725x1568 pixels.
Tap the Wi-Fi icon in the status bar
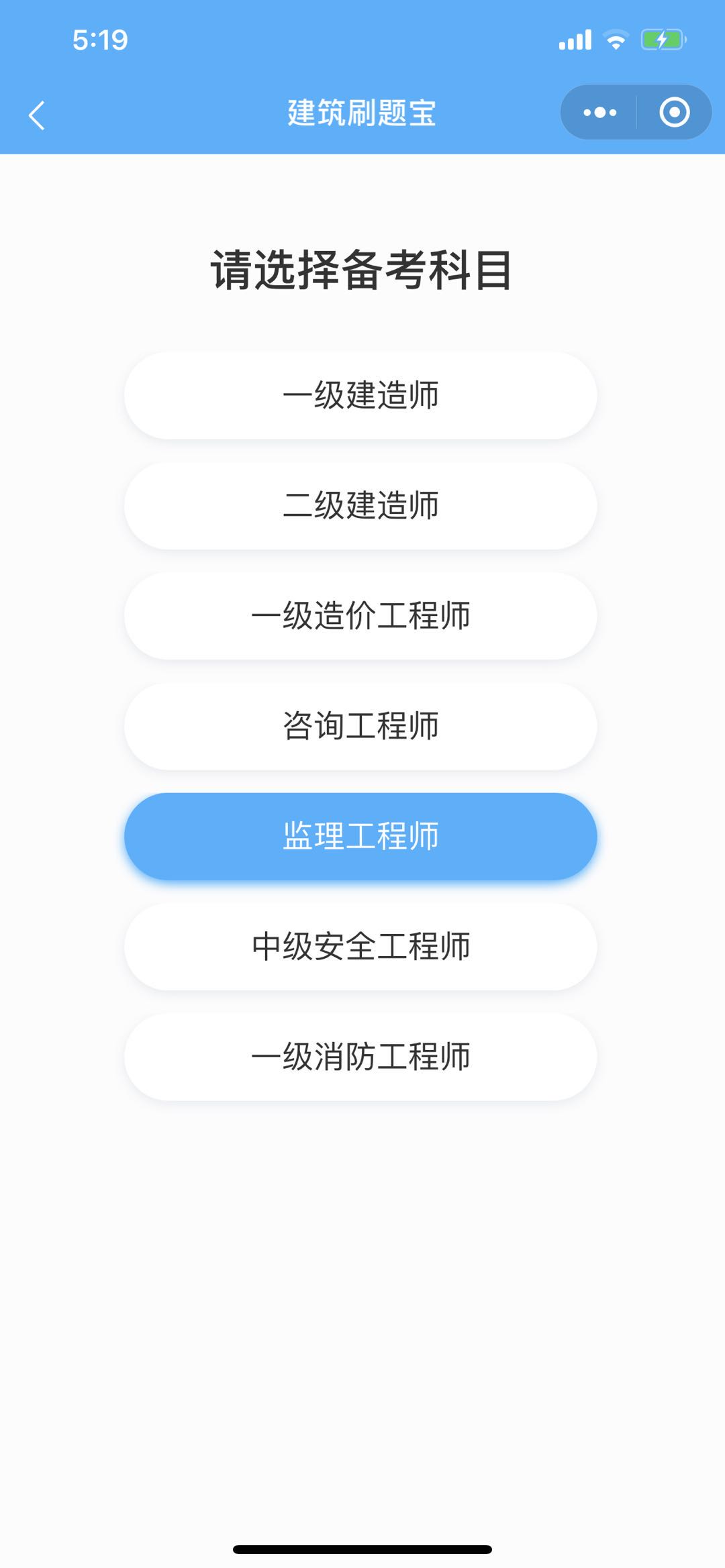tap(615, 40)
